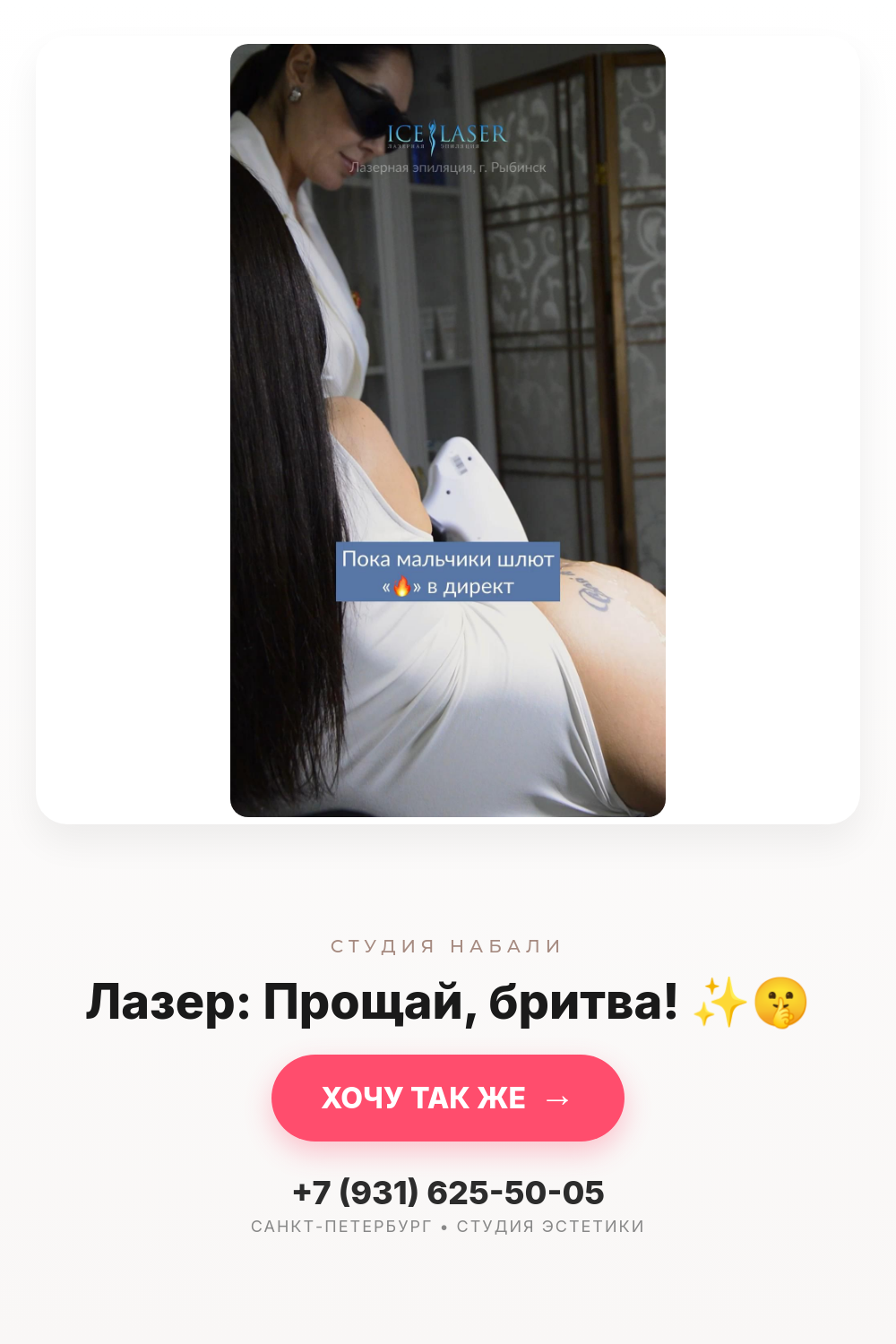Screen dimensions: 896x1344
Task: Tap the ХОЧУ ТАК ЖЕ button
Action: (448, 1098)
